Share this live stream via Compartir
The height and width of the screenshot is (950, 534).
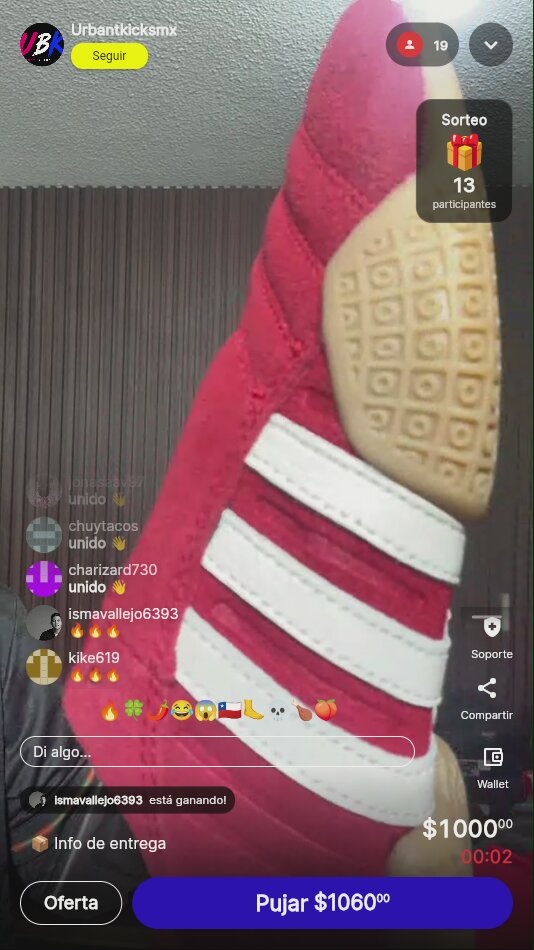[x=486, y=699]
